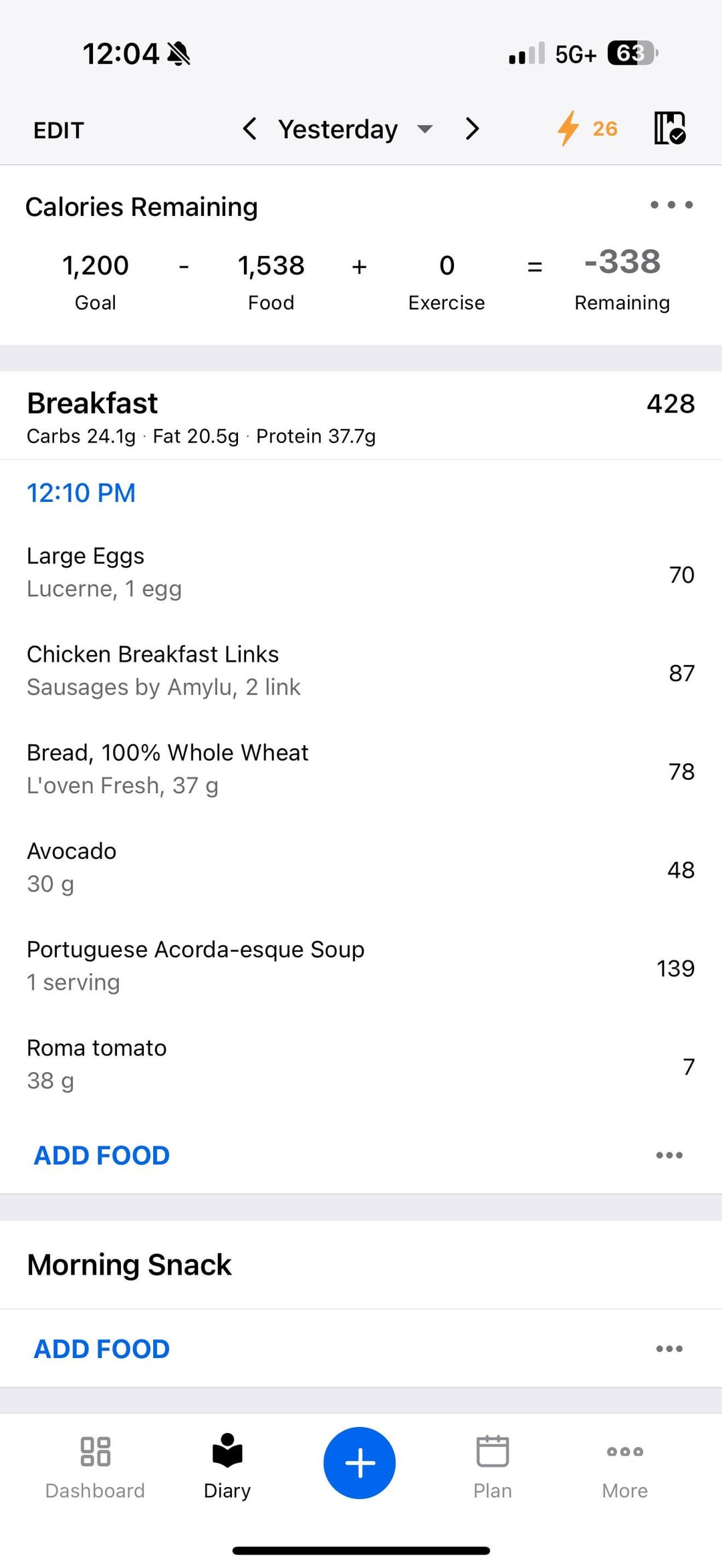This screenshot has height=1568, width=722.
Task: Go to the next day
Action: [472, 128]
